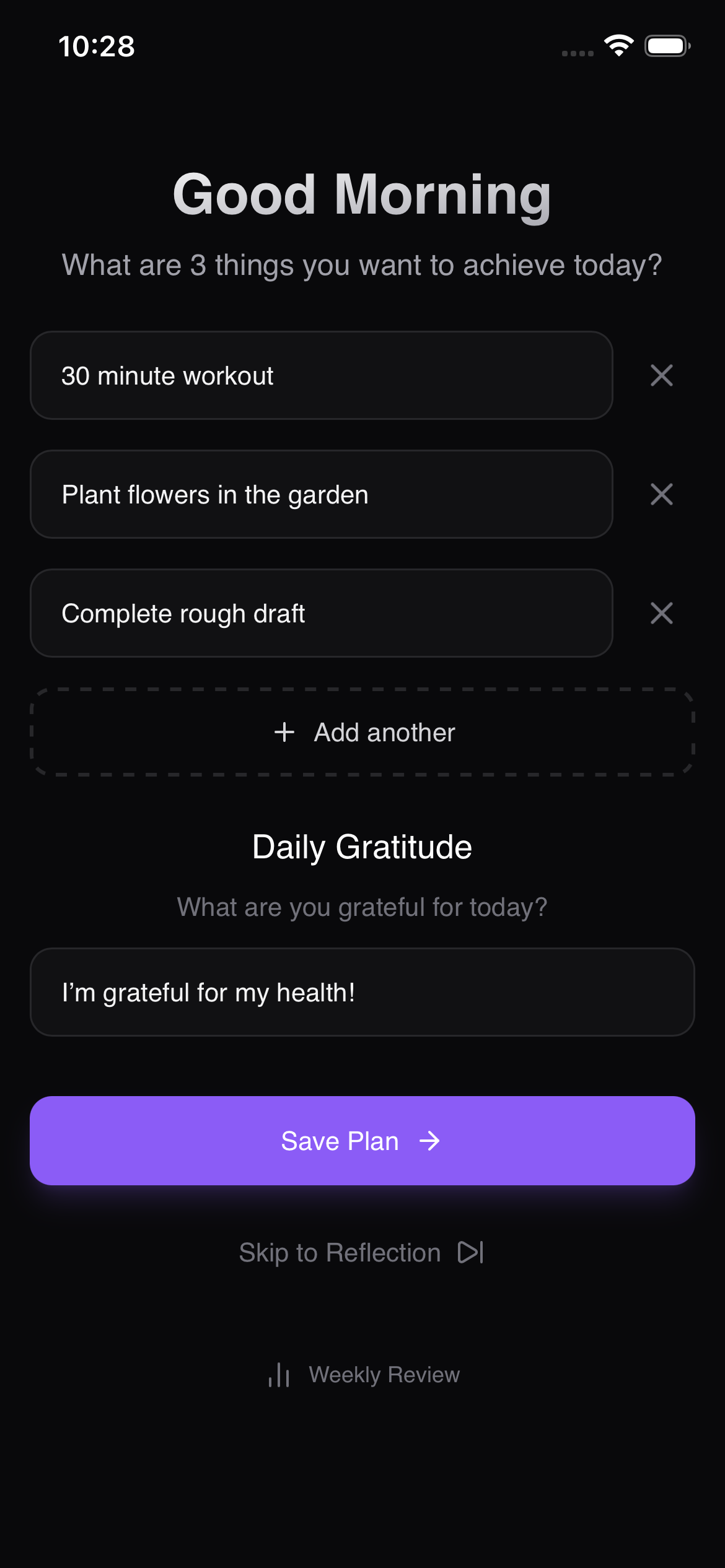Remove the "Complete rough draft" goal
Image resolution: width=725 pixels, height=1568 pixels.
[x=661, y=613]
